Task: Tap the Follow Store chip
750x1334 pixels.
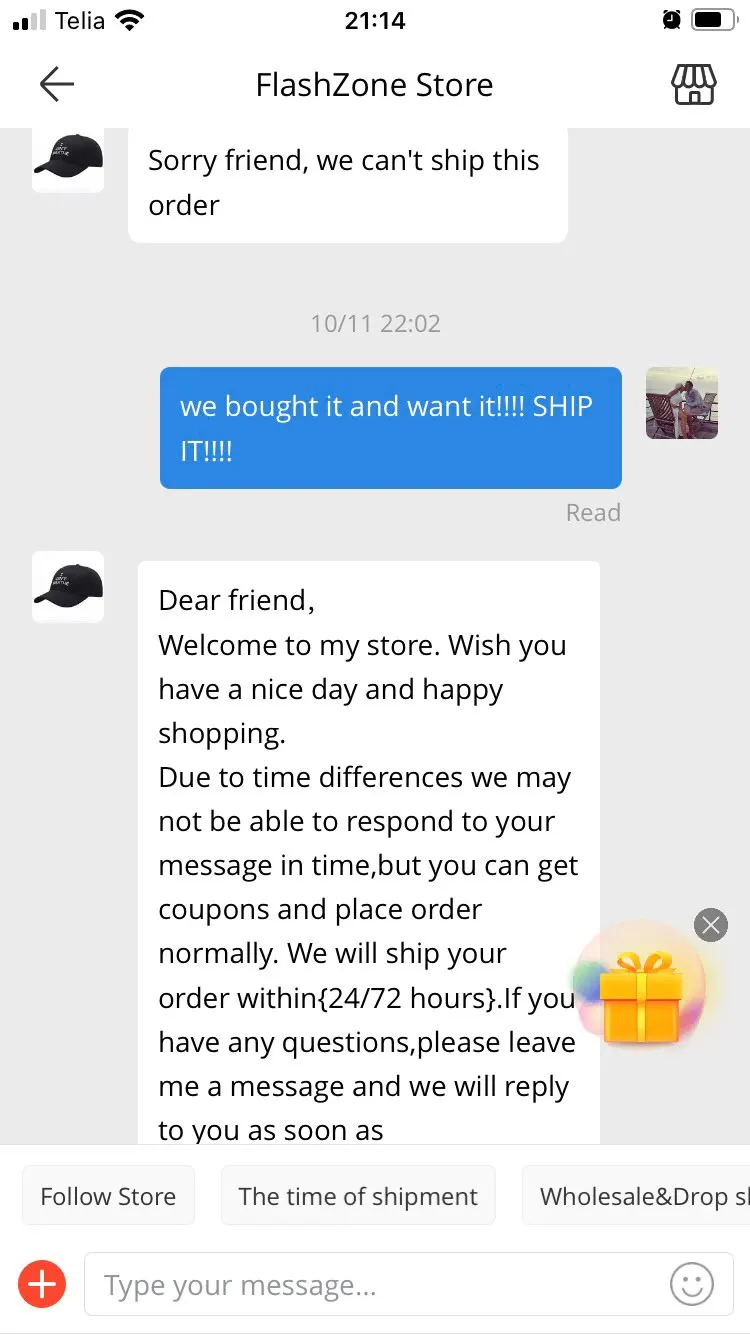Action: (x=108, y=1196)
